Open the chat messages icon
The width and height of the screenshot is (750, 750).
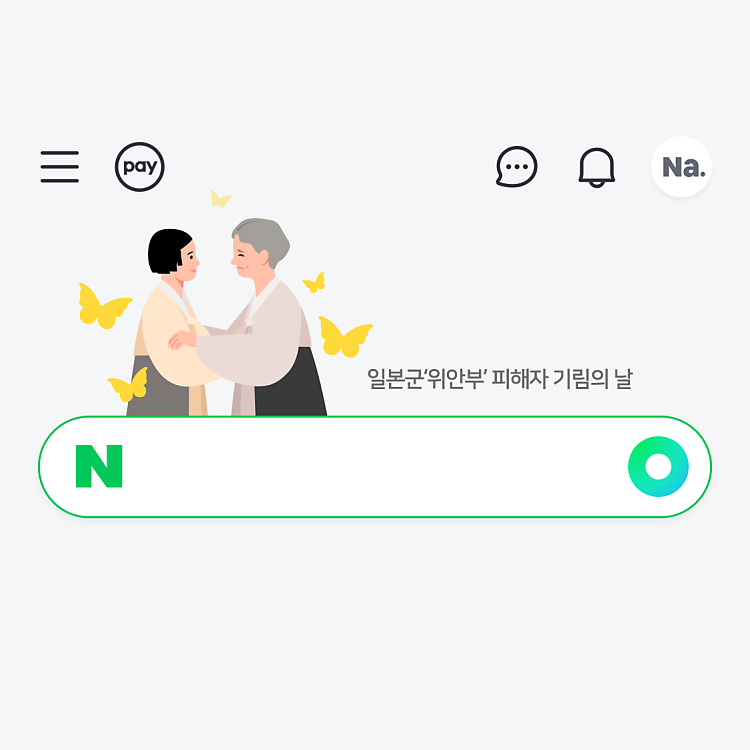tap(517, 167)
